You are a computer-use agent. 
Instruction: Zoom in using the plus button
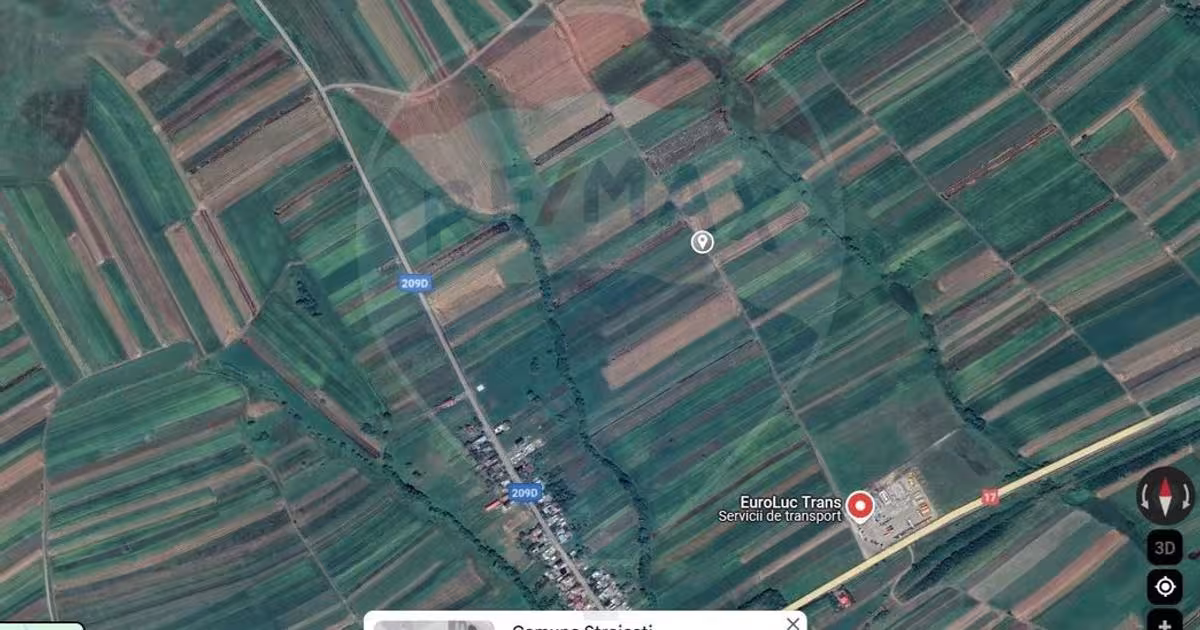click(1165, 619)
